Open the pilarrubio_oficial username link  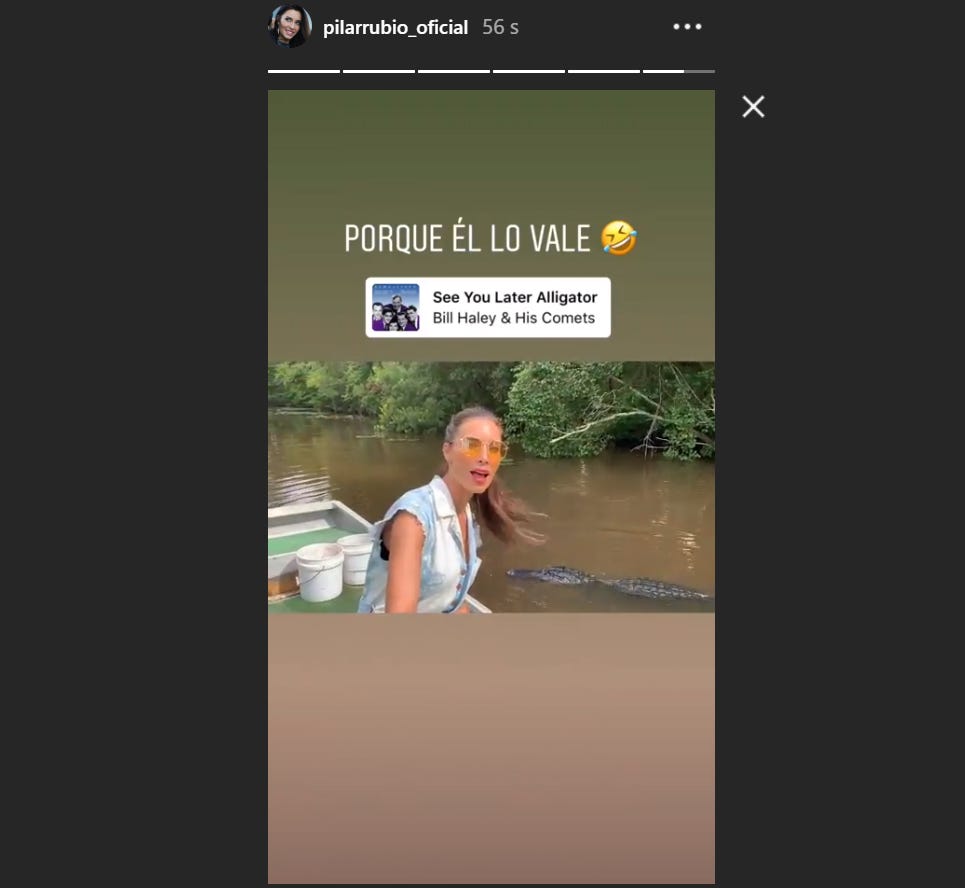click(x=395, y=28)
